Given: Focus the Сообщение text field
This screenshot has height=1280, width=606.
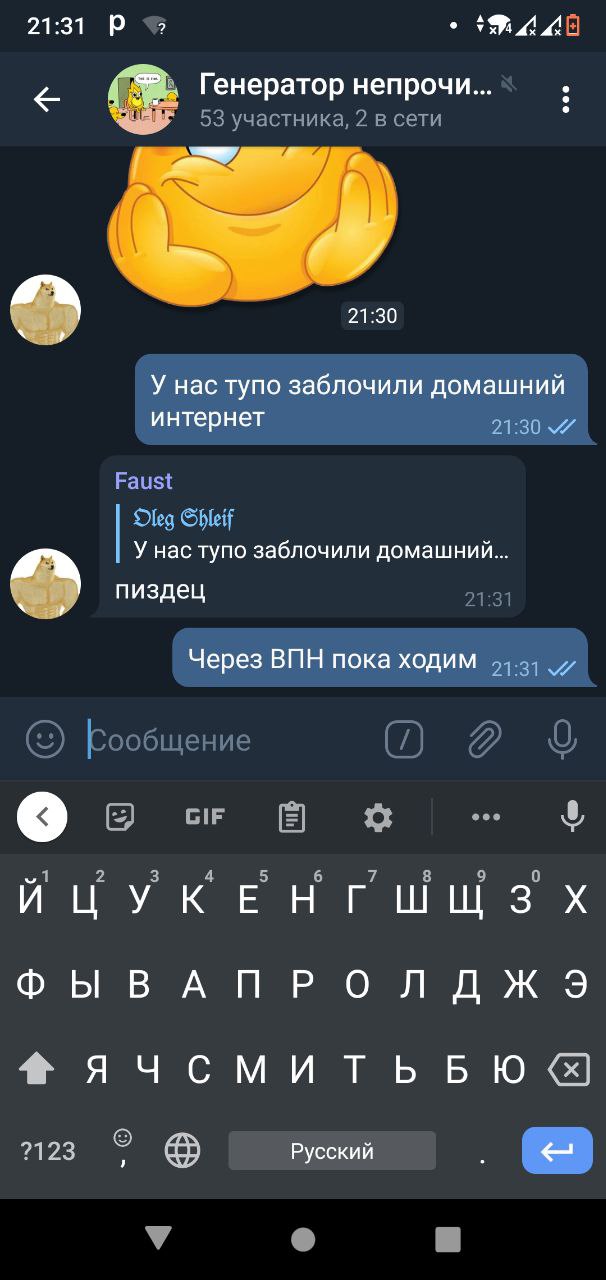Looking at the screenshot, I should [x=230, y=741].
